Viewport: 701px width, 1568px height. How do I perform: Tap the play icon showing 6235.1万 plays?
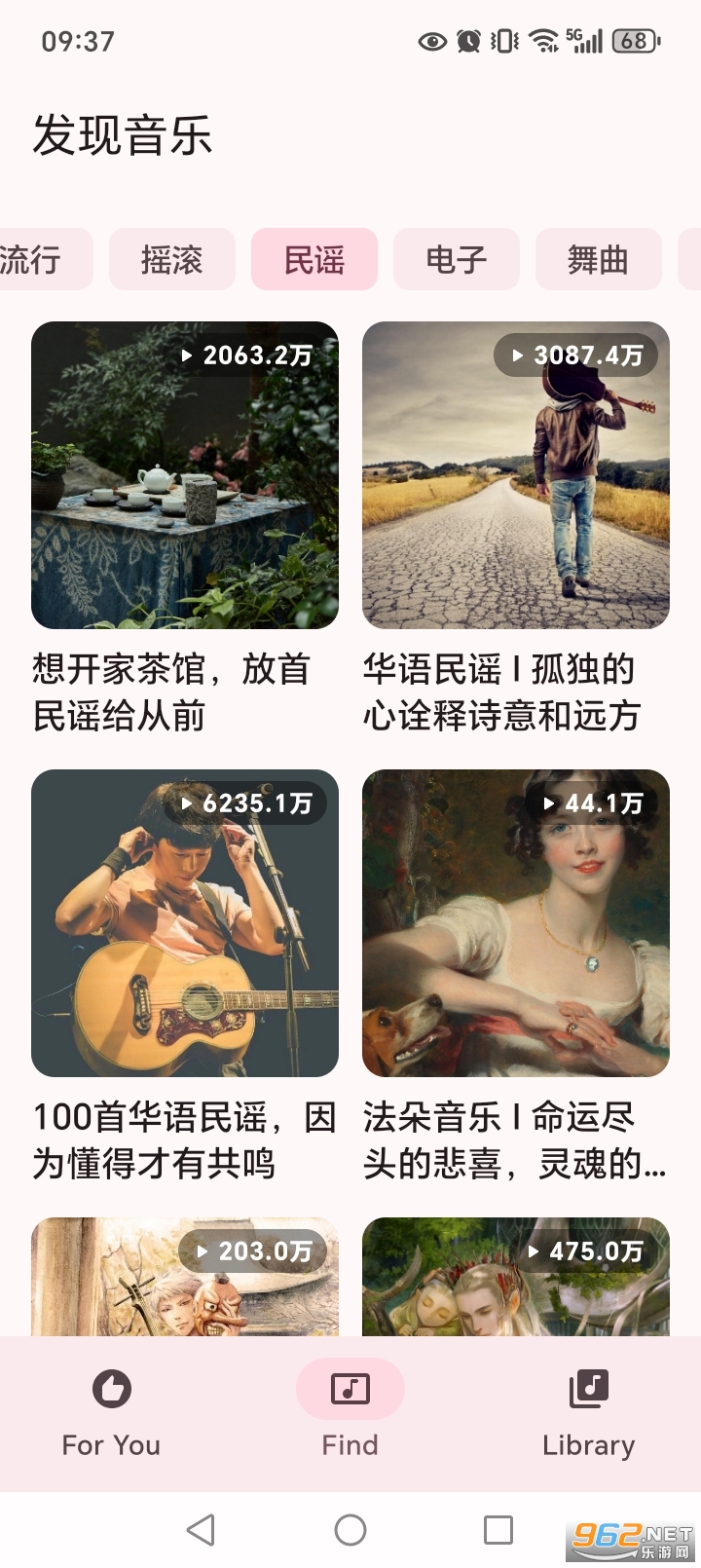185,804
